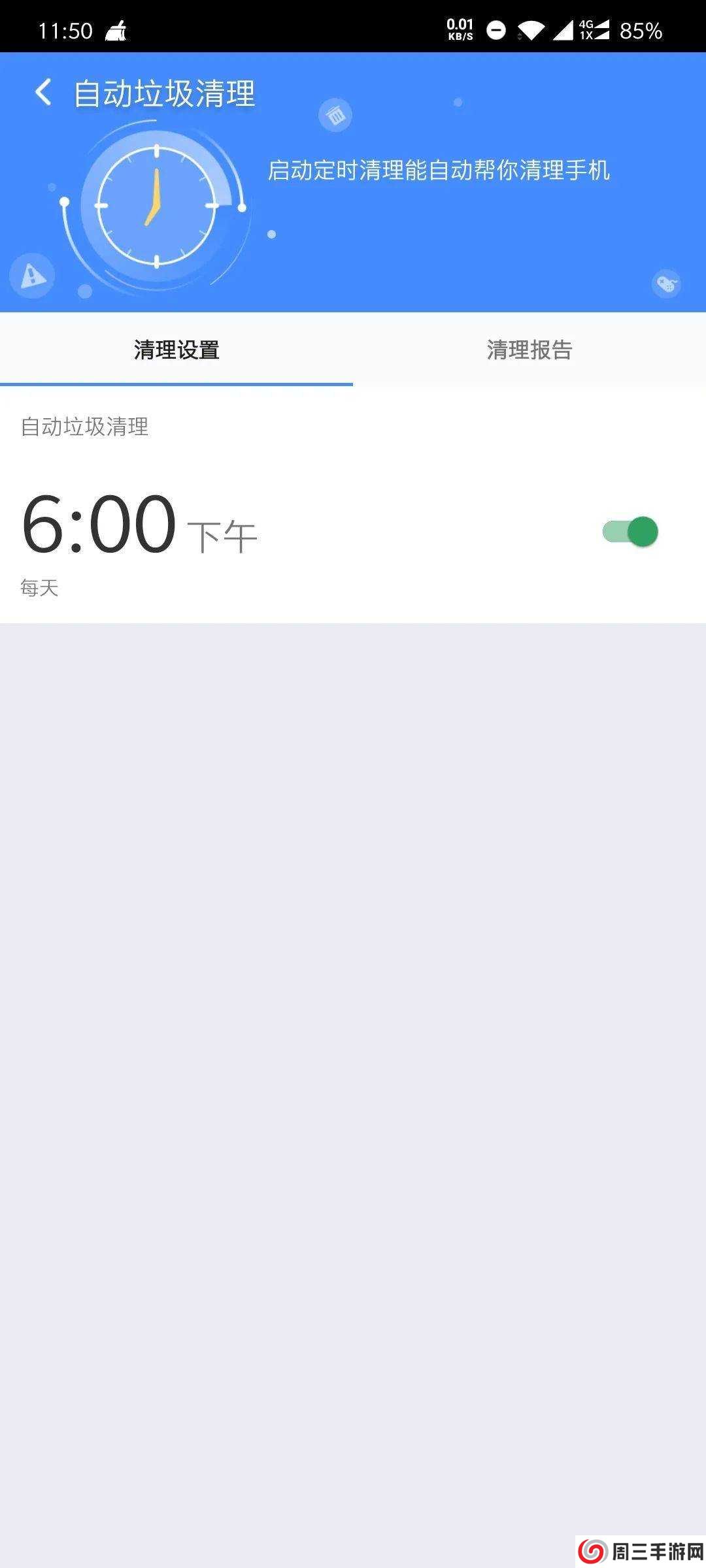Screen dimensions: 706x1568
Task: Switch to the 清理报告 tab
Action: click(x=529, y=350)
